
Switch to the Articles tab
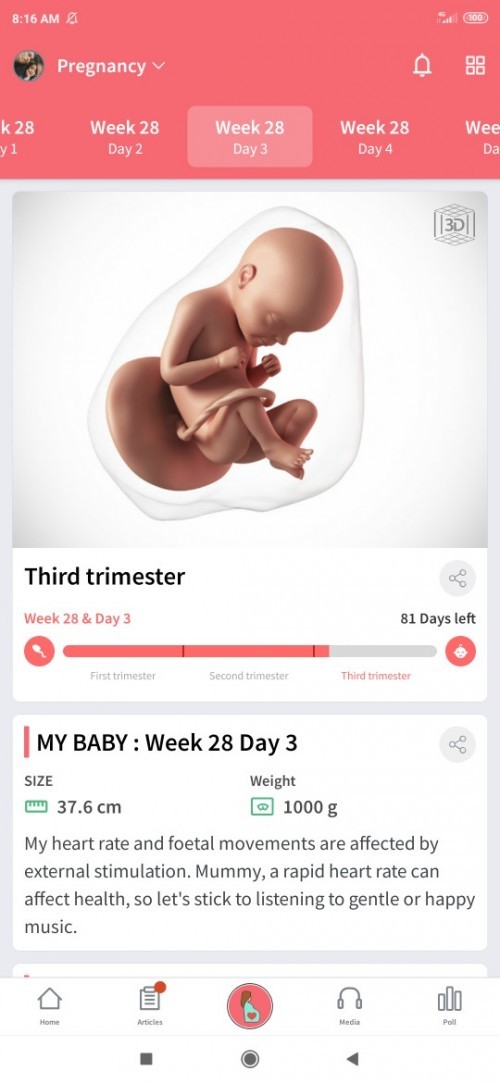pyautogui.click(x=150, y=1006)
